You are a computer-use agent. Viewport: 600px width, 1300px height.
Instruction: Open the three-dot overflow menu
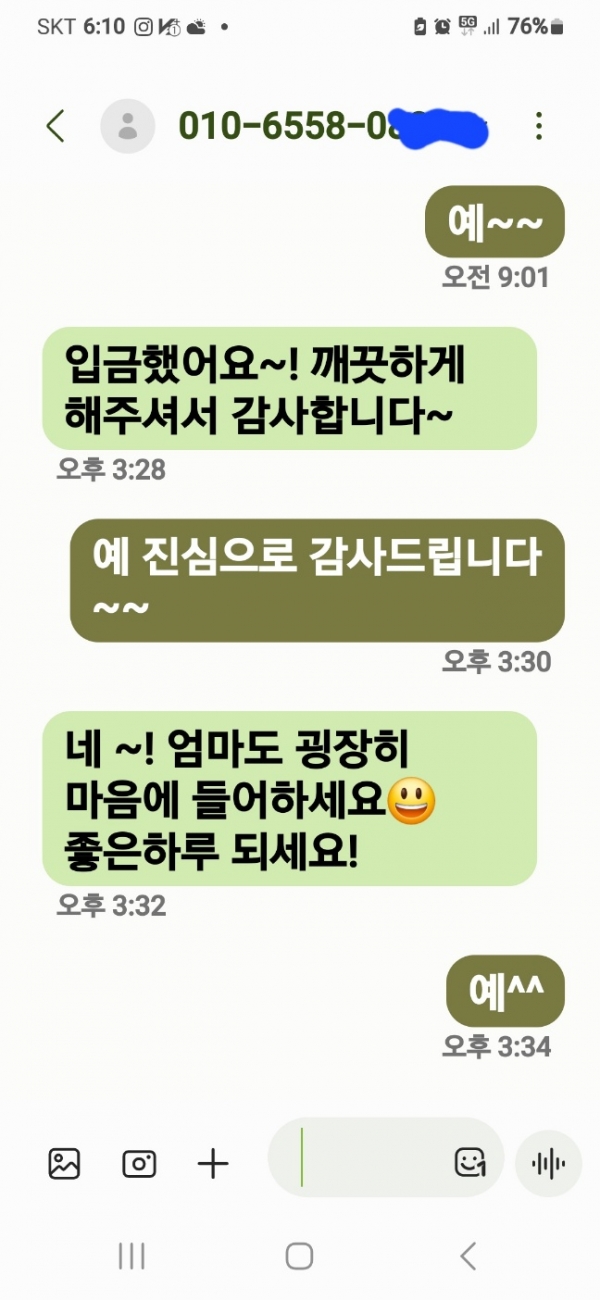pos(539,126)
